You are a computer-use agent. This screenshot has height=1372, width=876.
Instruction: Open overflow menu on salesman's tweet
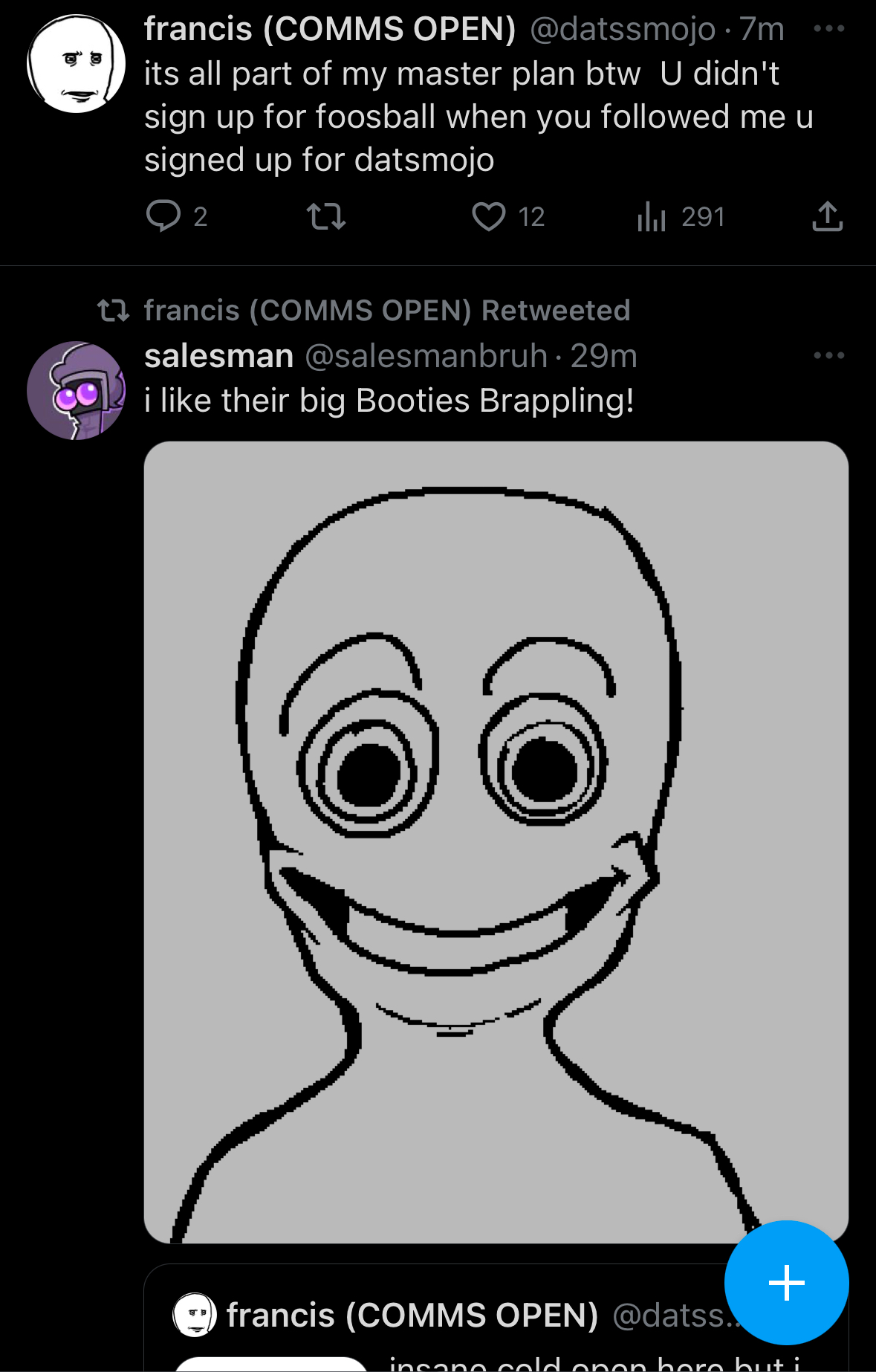(x=828, y=355)
